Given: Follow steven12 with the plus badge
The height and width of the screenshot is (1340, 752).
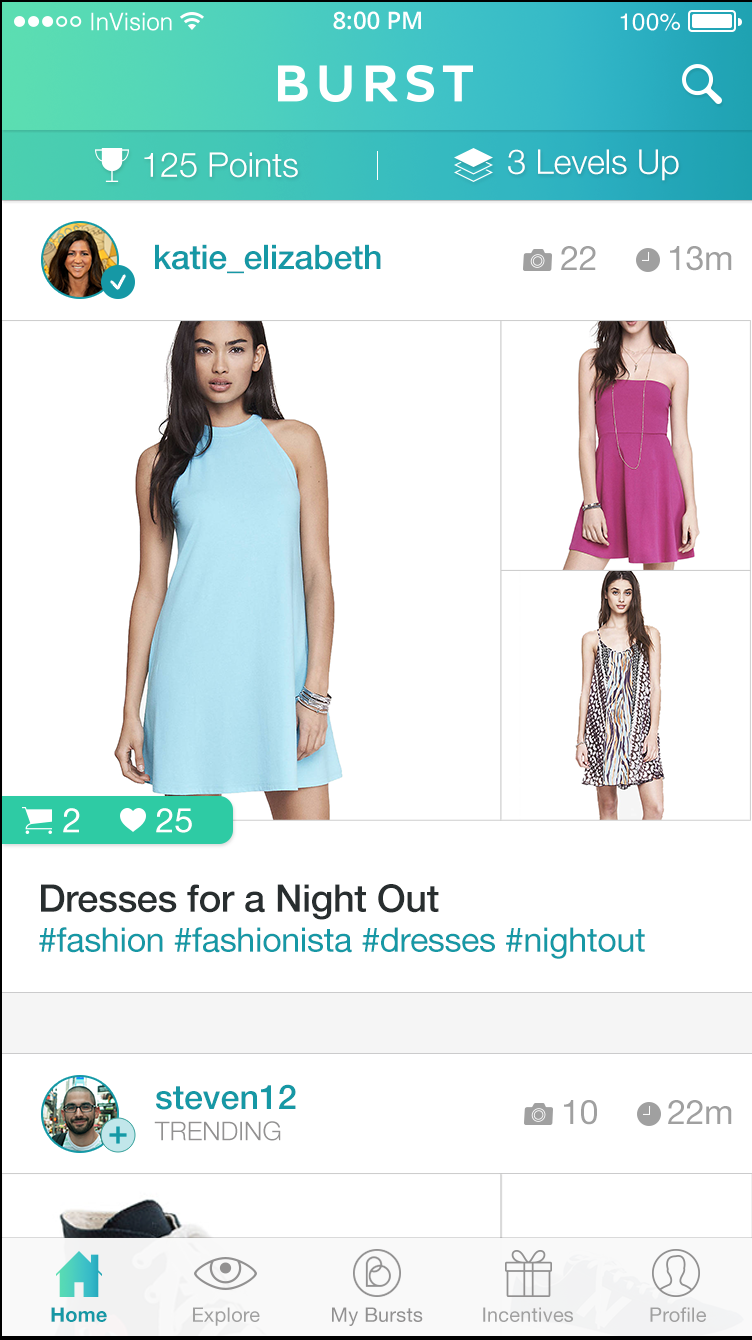Looking at the screenshot, I should [x=118, y=1135].
